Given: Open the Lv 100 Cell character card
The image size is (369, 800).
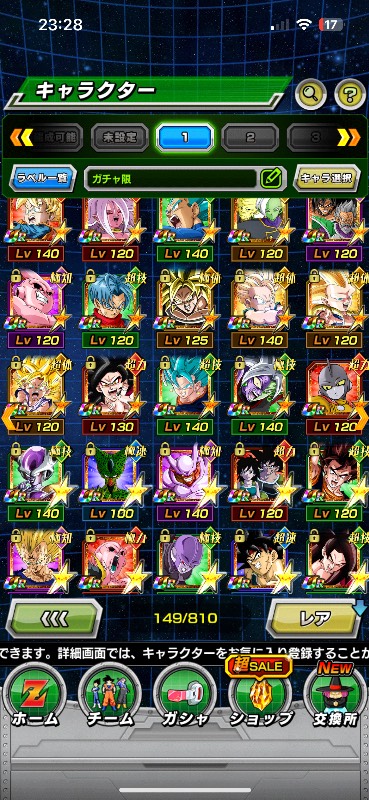Looking at the screenshot, I should (x=111, y=482).
